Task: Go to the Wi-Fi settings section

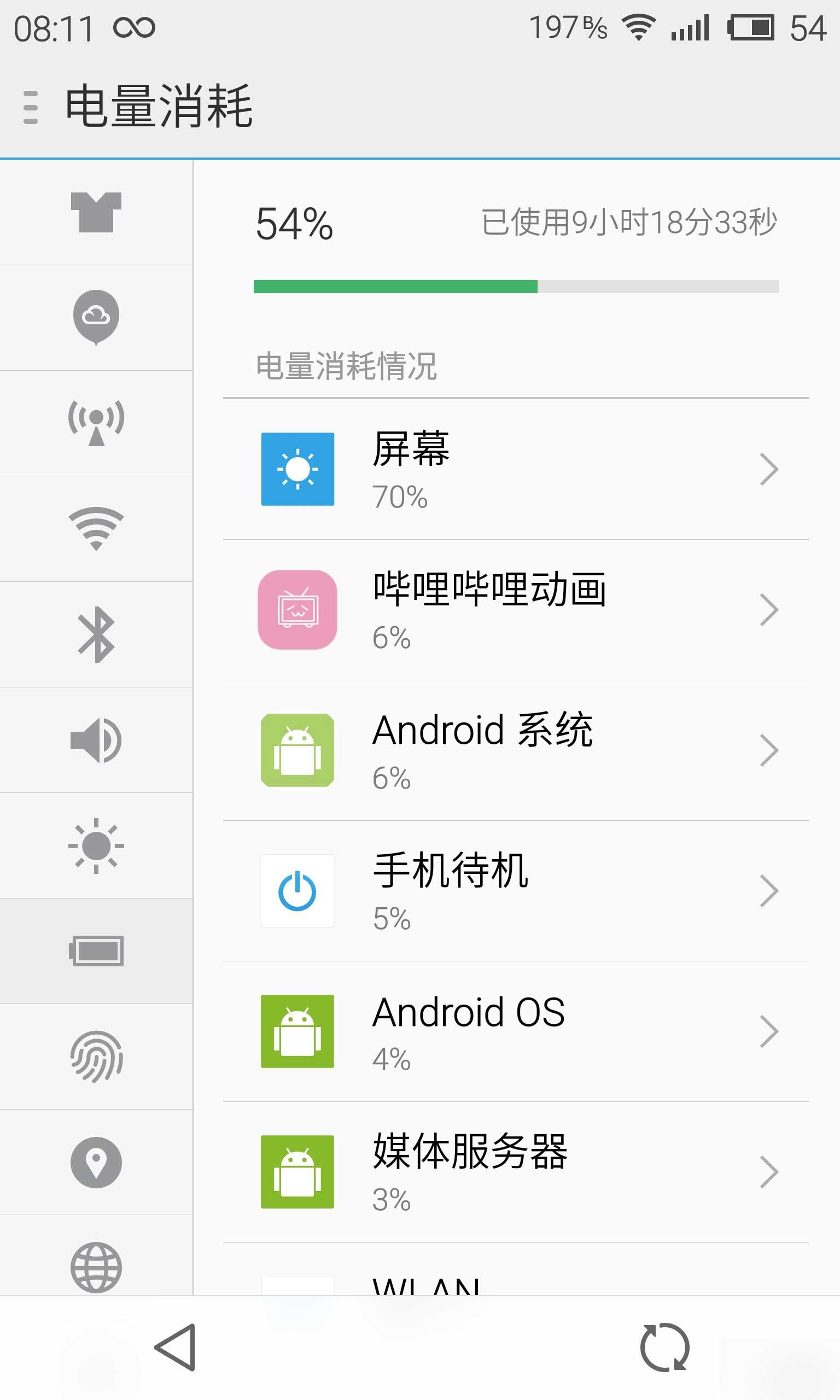Action: 96,528
